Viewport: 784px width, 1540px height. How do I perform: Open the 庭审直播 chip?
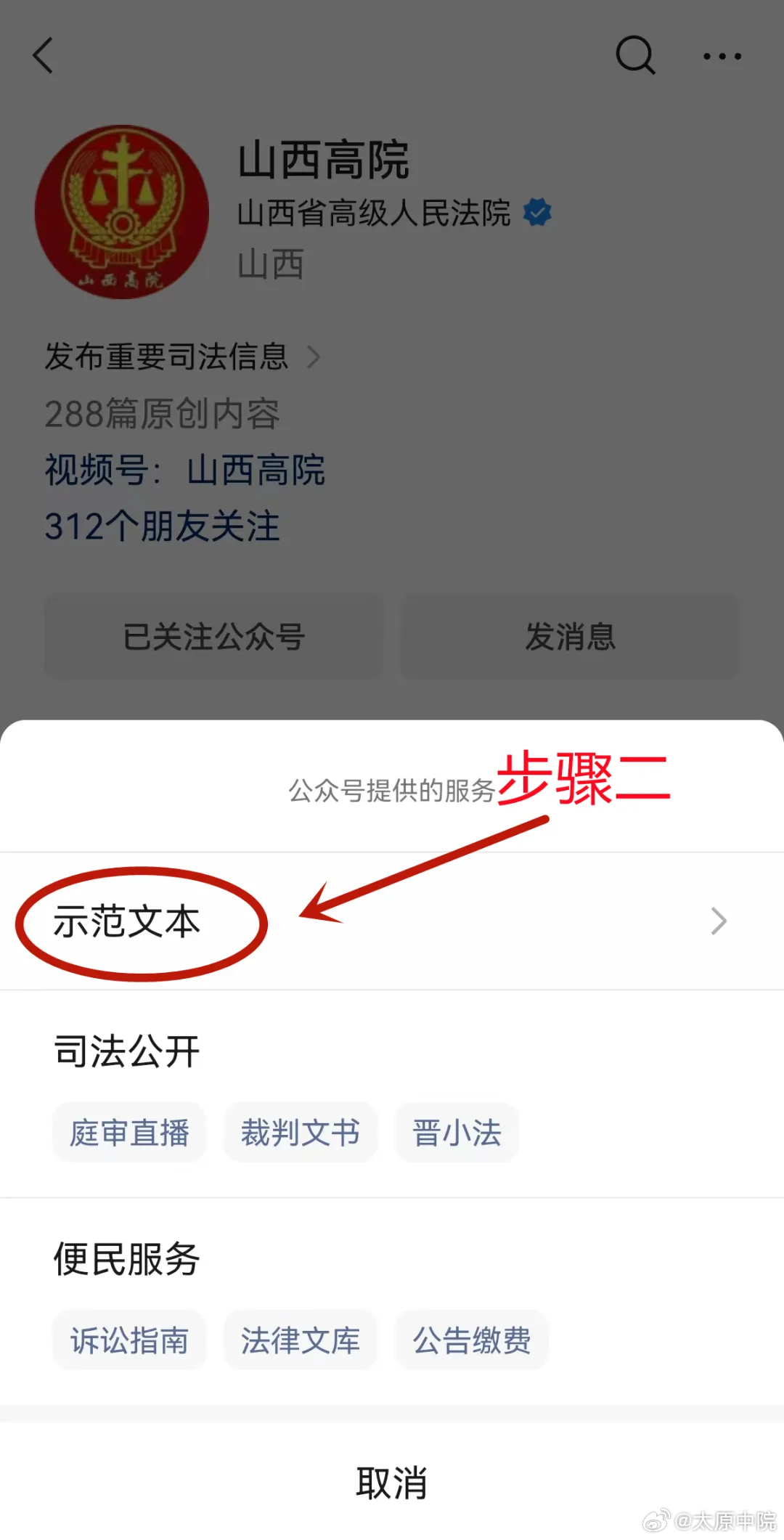129,1132
